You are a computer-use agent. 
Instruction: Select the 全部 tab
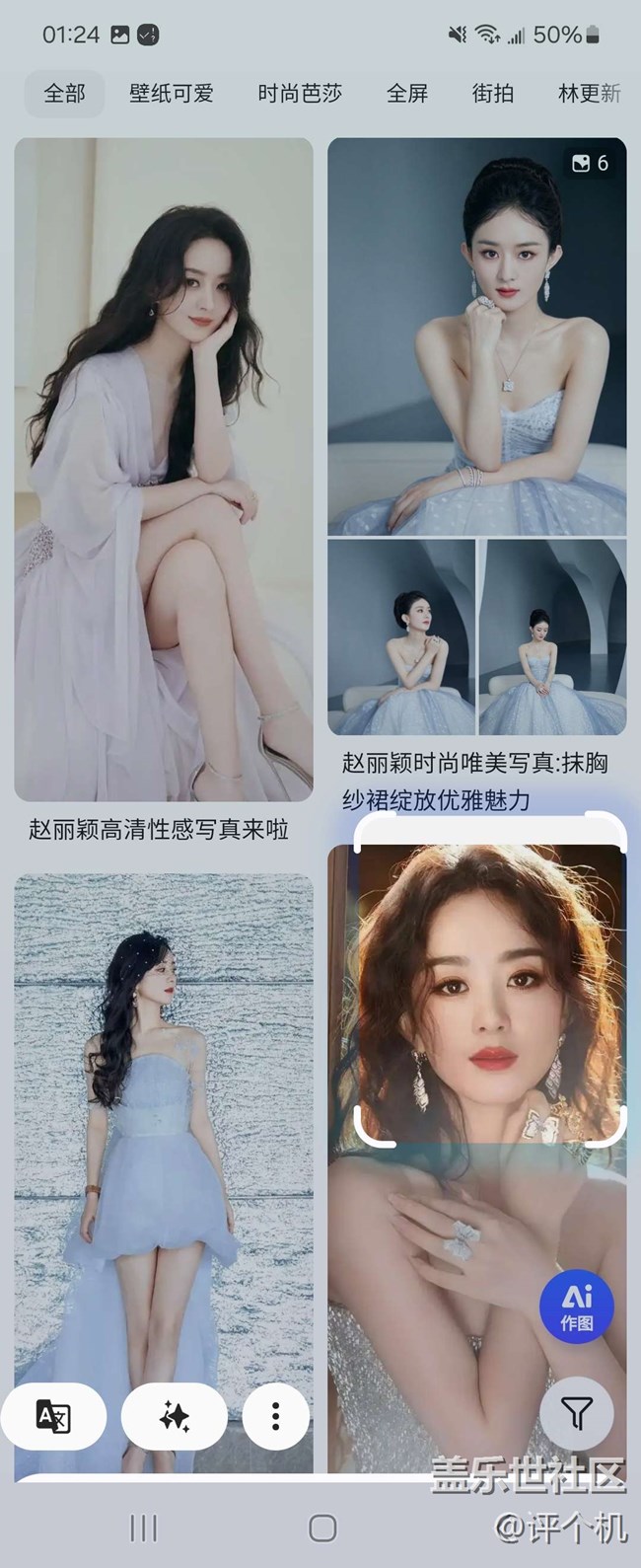pyautogui.click(x=64, y=94)
